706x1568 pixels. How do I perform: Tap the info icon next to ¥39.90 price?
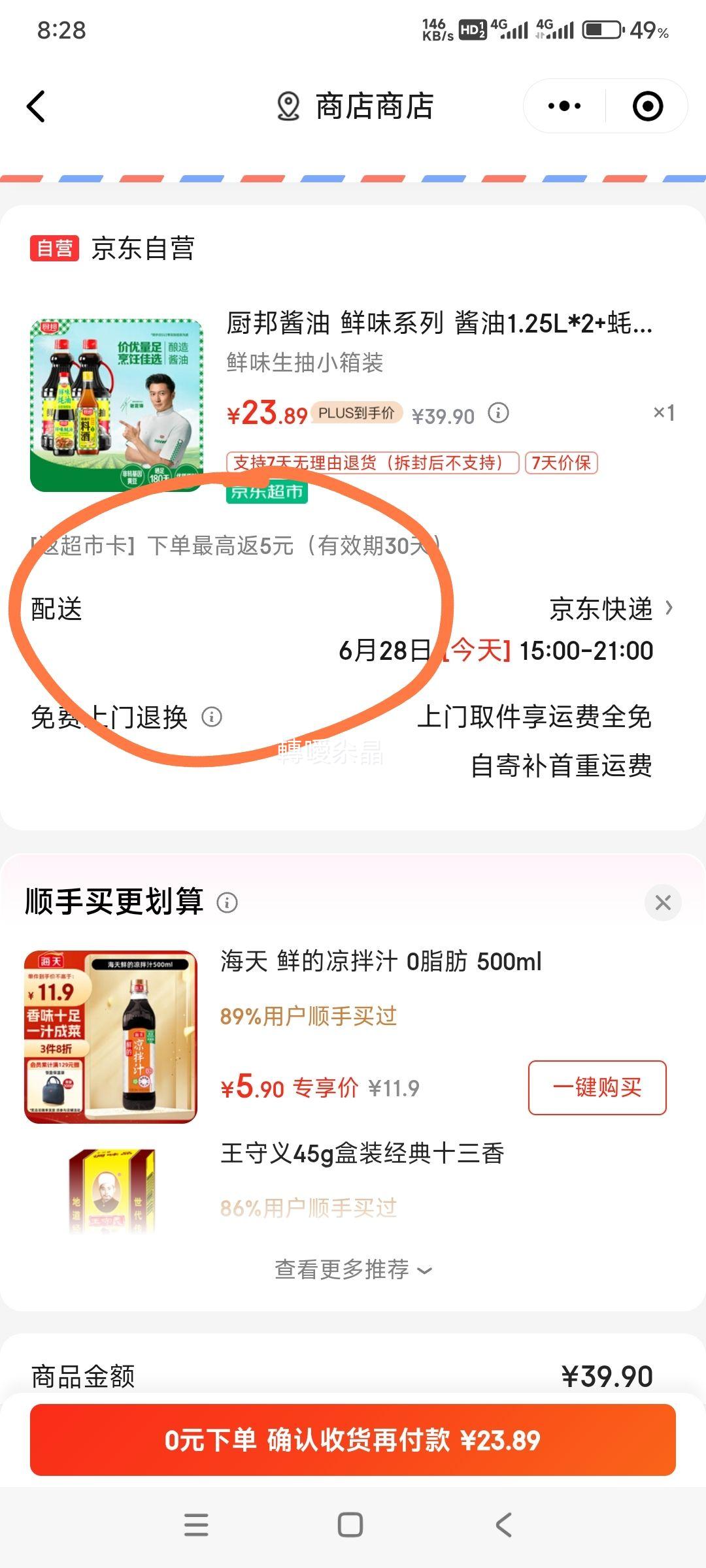pyautogui.click(x=499, y=414)
